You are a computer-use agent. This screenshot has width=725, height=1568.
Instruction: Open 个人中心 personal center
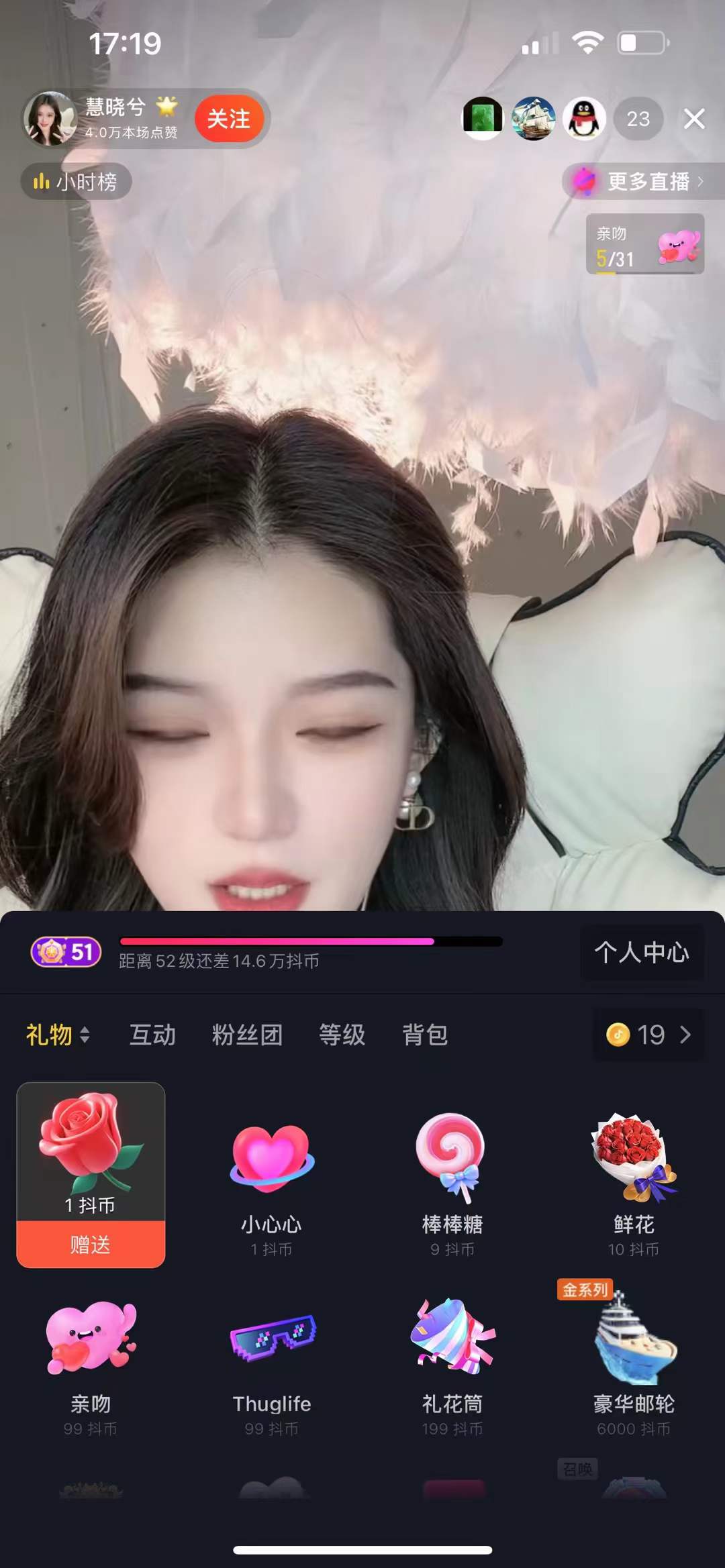click(x=642, y=952)
